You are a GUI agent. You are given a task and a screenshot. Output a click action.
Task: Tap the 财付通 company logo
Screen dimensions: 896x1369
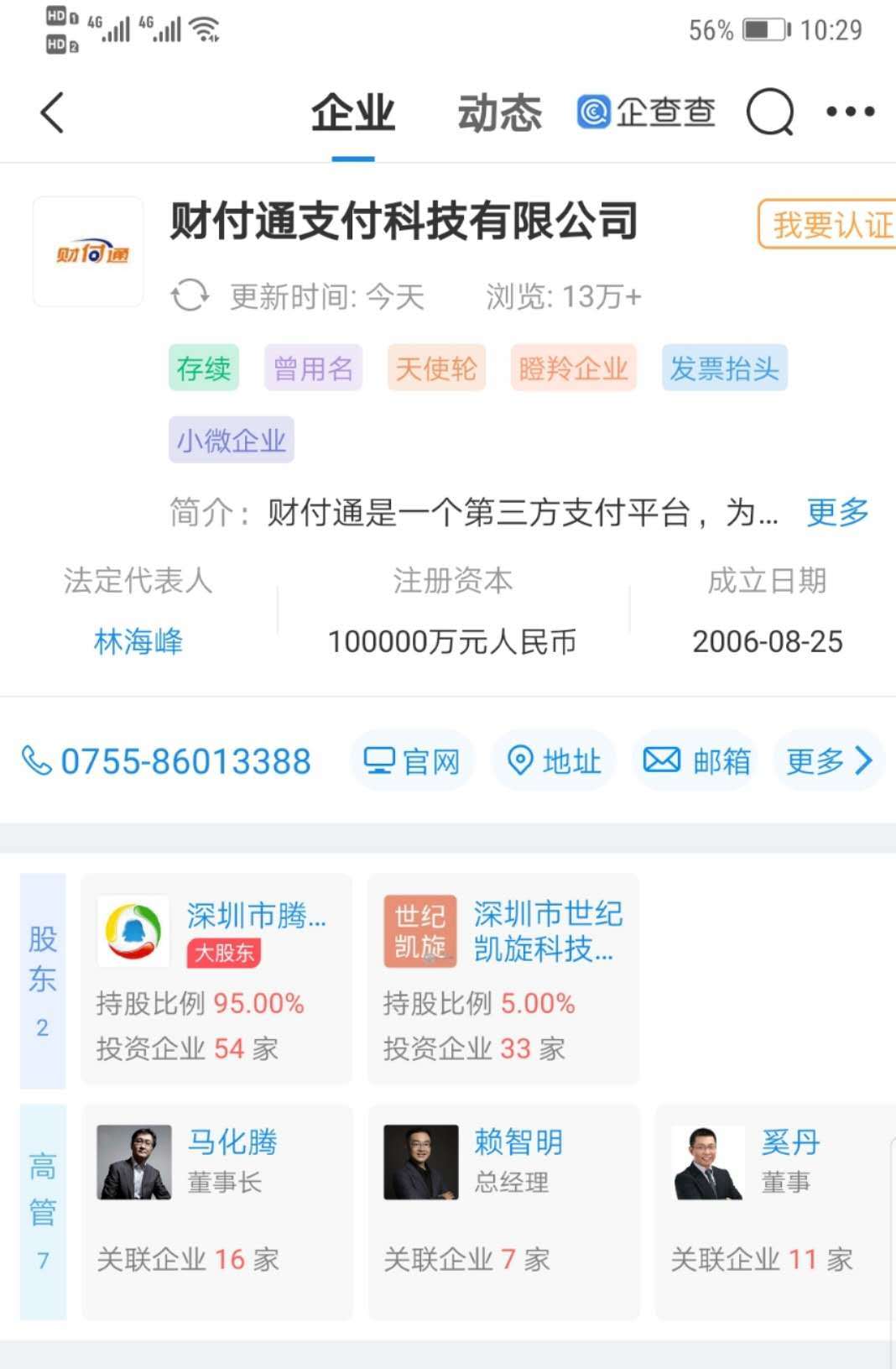[x=87, y=252]
